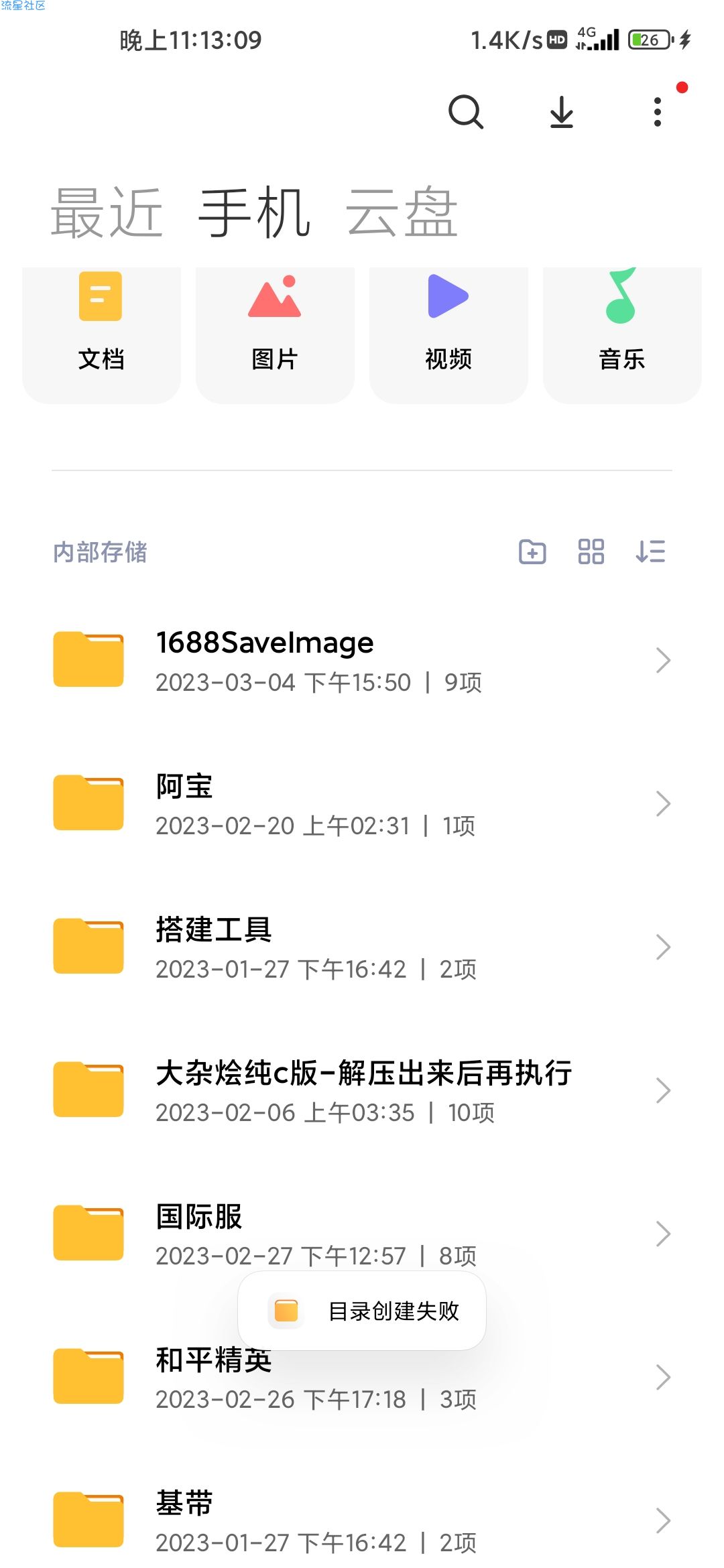Switch to grid view
The height and width of the screenshot is (1568, 724).
[591, 552]
